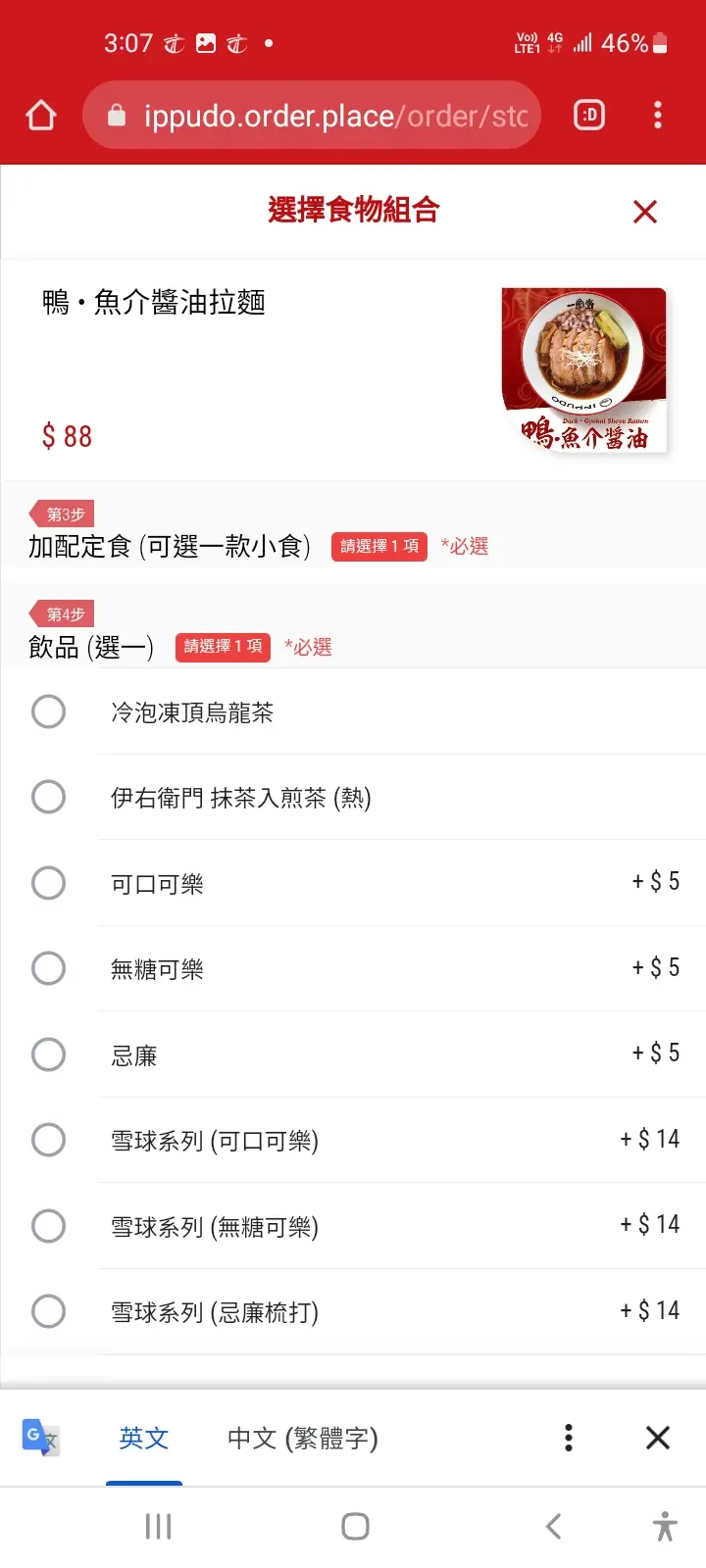Open the browser overflow menu
Viewport: 706px width, 1568px height.
click(658, 116)
